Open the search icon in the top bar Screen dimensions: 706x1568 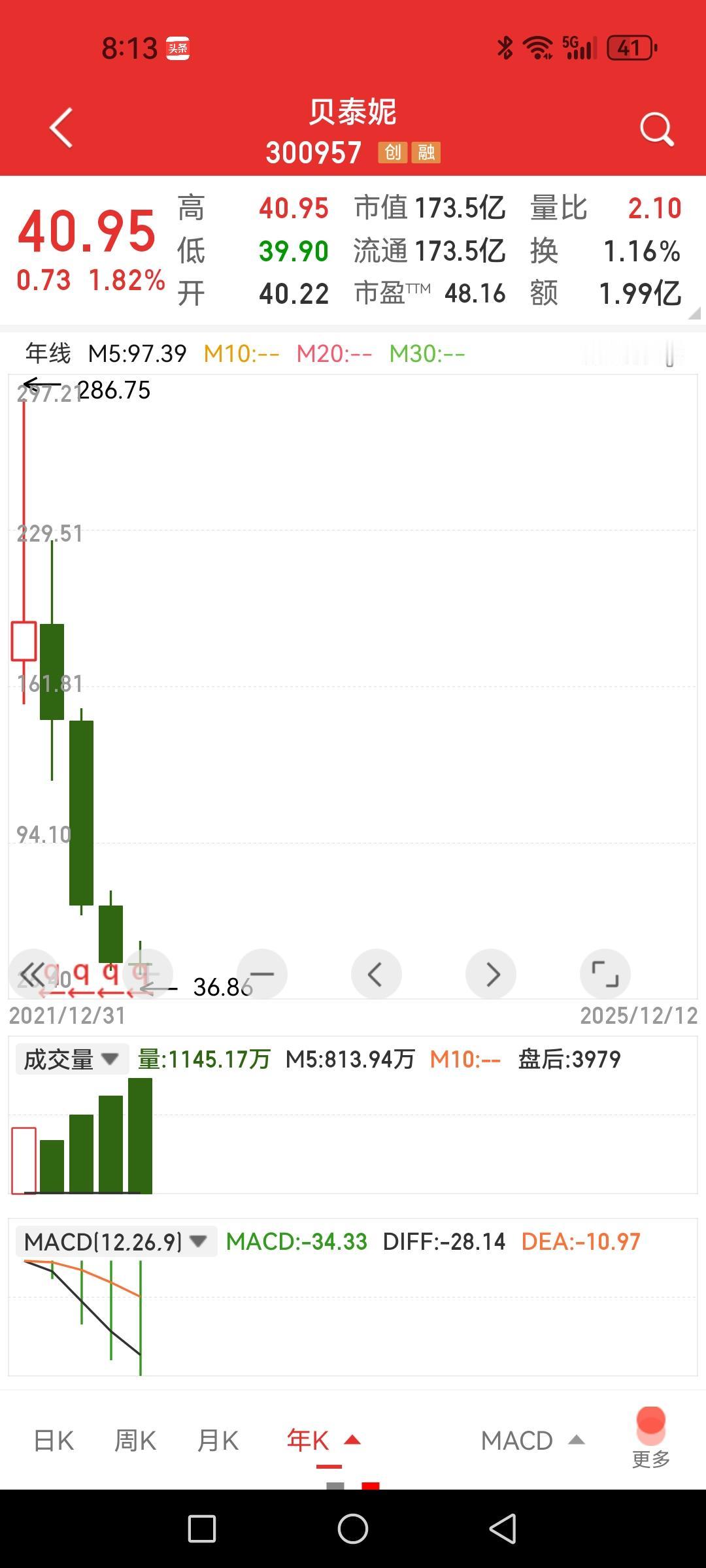pyautogui.click(x=657, y=127)
